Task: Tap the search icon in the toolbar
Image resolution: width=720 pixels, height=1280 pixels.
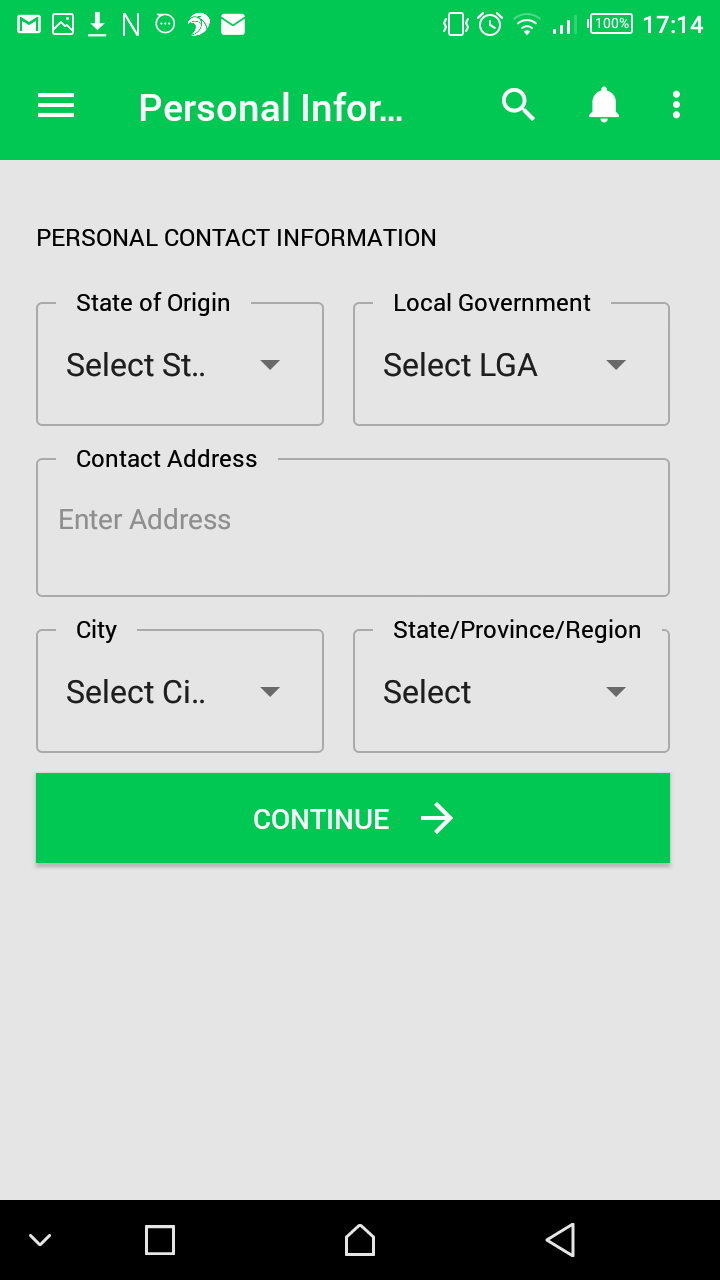Action: coord(518,105)
